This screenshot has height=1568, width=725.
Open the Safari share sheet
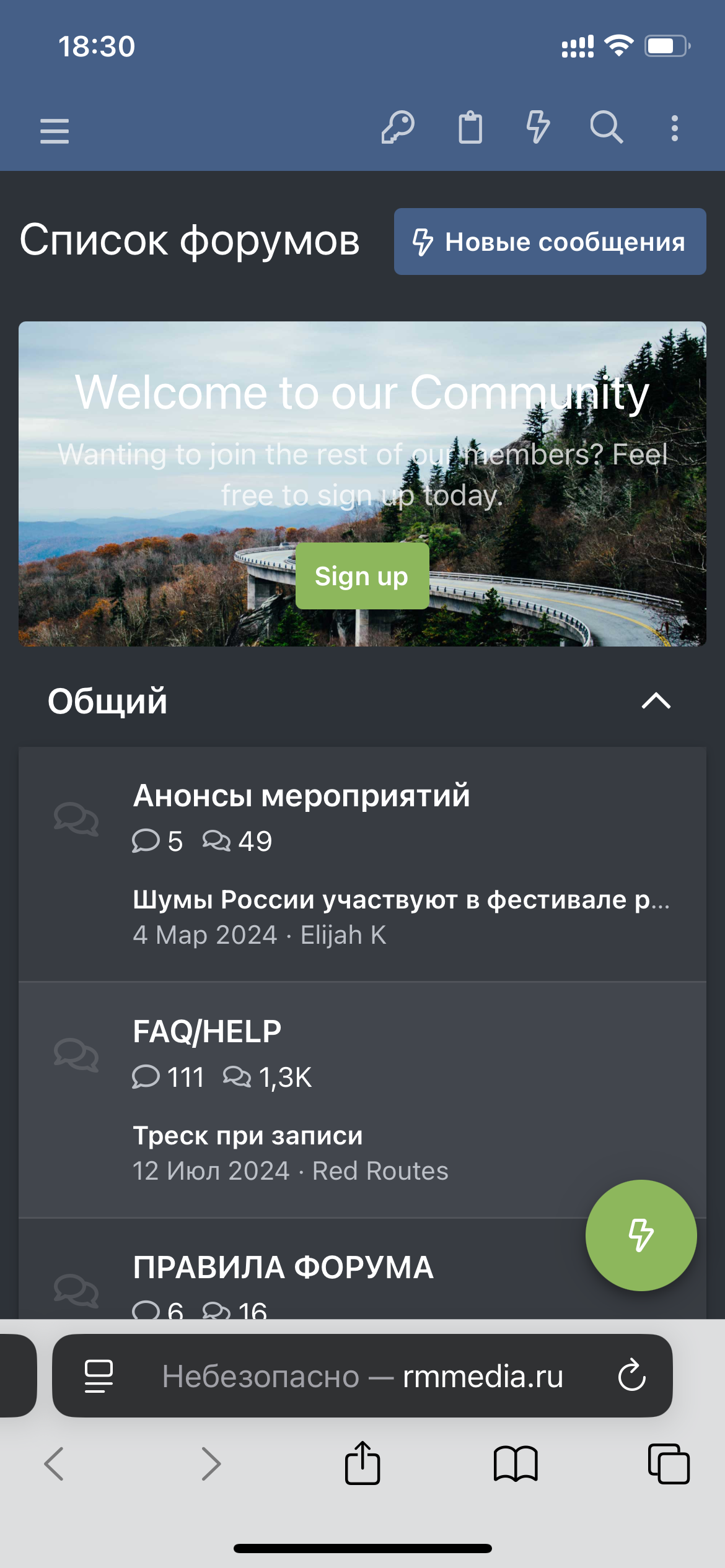tap(362, 1464)
